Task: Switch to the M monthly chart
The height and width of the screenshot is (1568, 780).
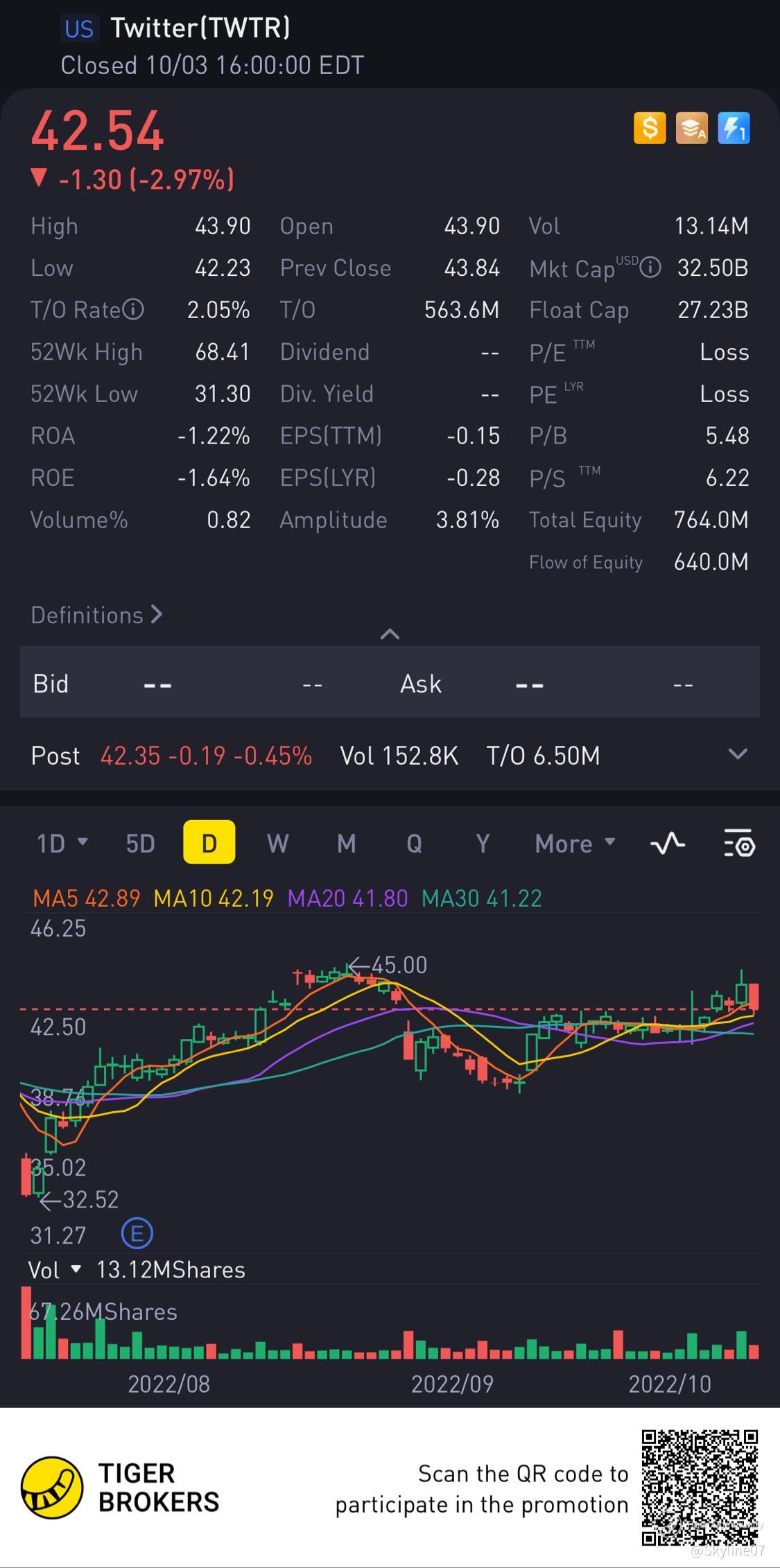Action: coord(346,843)
